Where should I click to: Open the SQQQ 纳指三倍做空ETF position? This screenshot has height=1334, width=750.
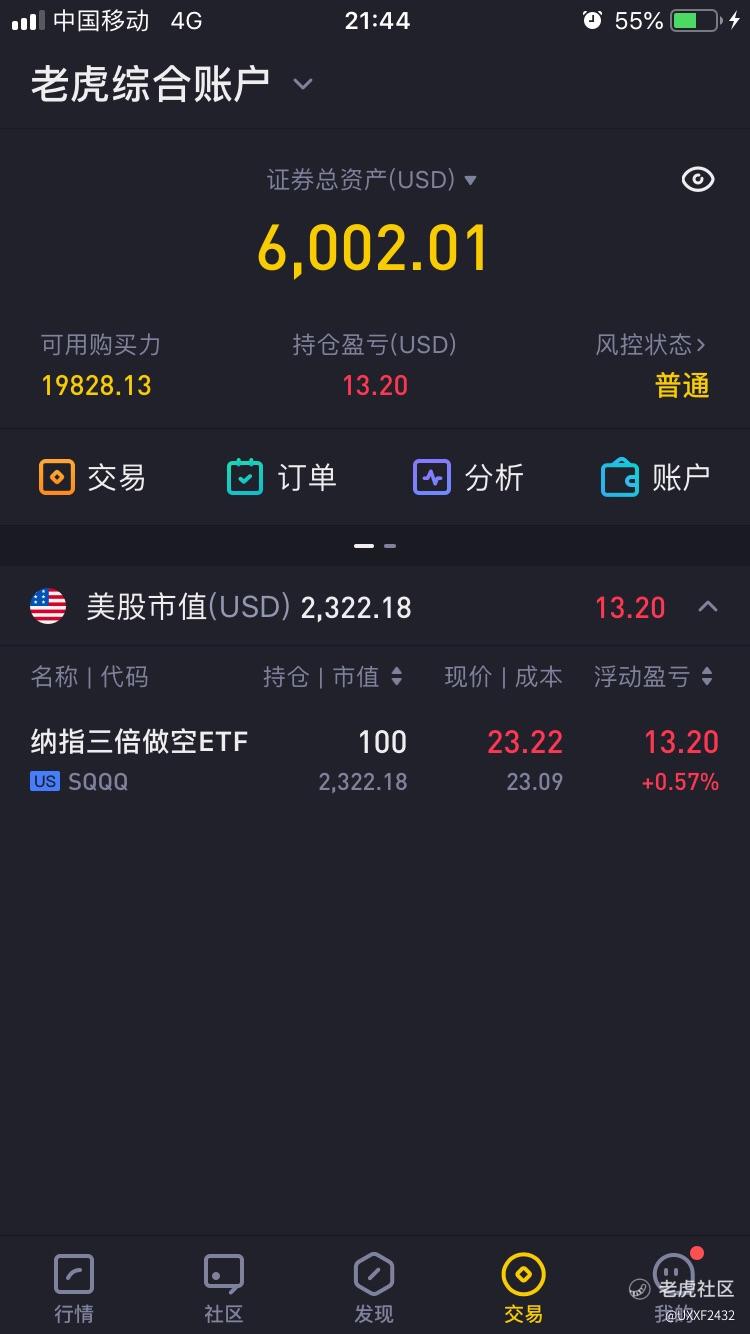375,760
